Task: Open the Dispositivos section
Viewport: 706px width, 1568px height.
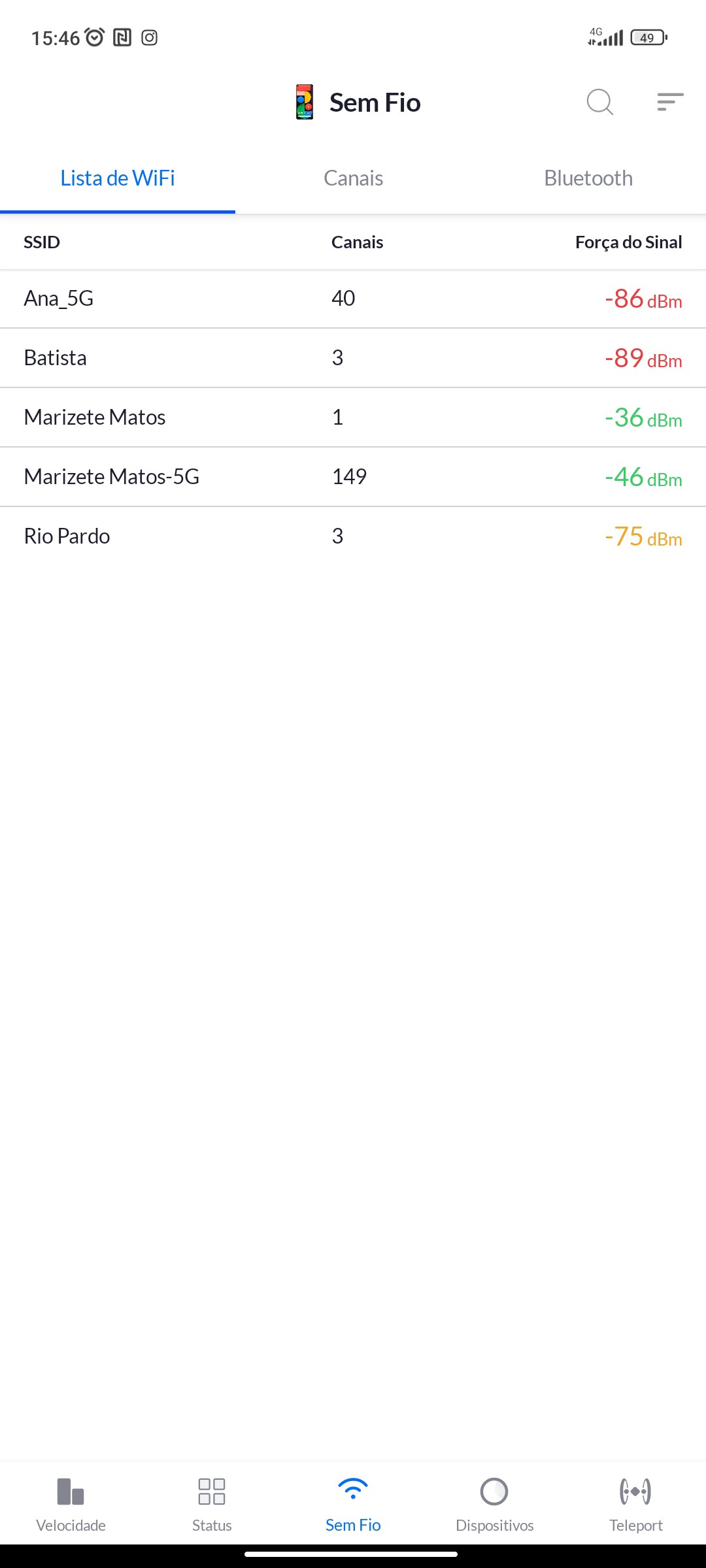Action: click(494, 1505)
